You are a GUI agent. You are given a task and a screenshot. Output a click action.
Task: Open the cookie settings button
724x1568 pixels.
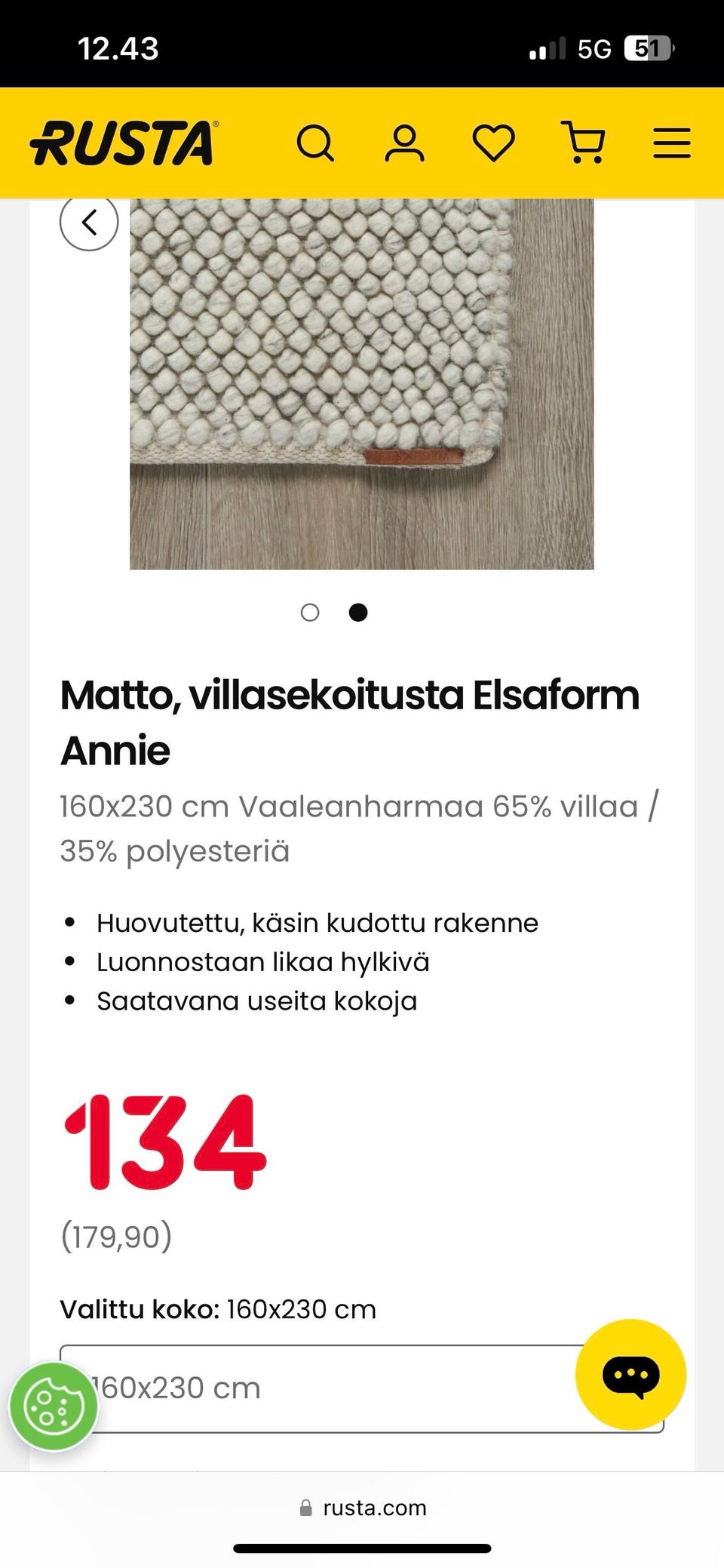pos(53,1407)
